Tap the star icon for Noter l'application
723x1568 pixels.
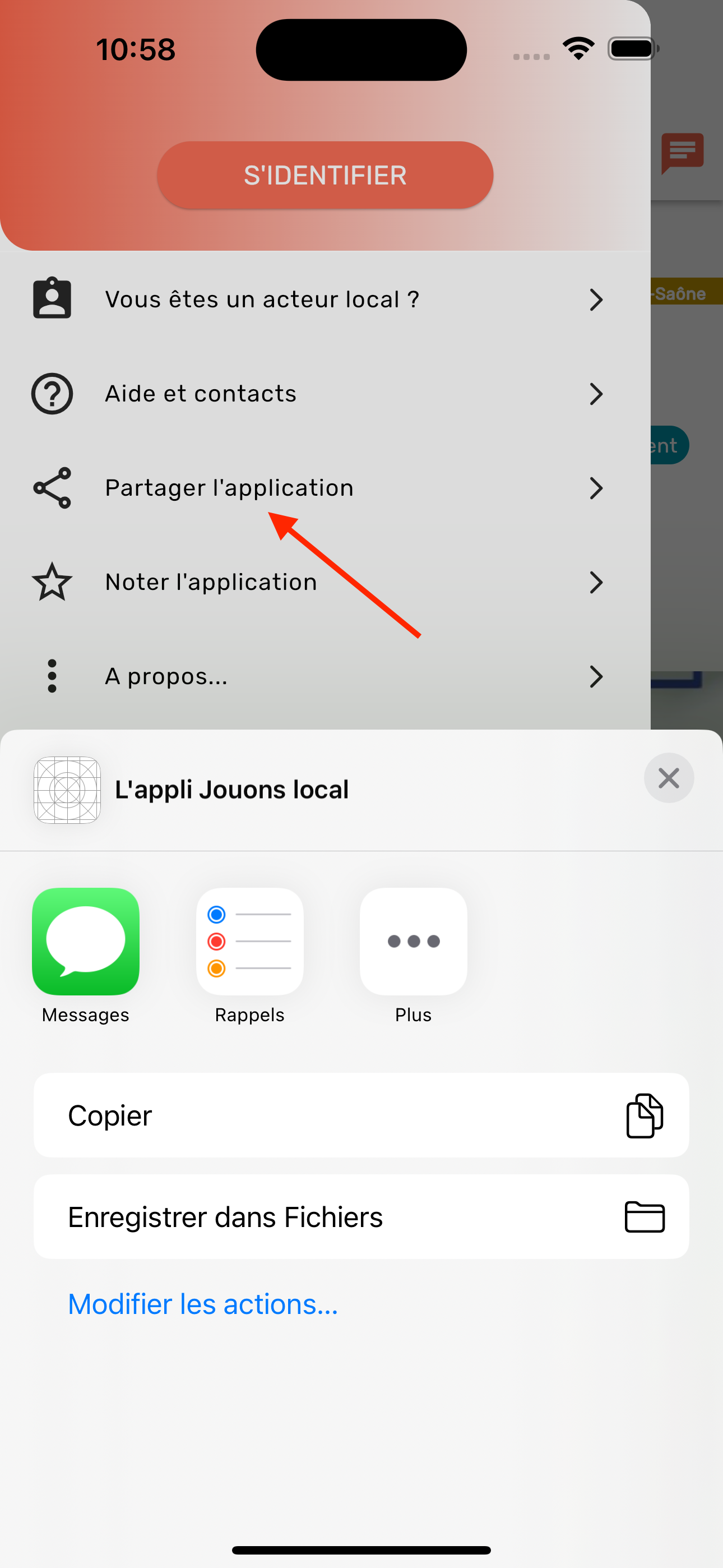point(52,582)
